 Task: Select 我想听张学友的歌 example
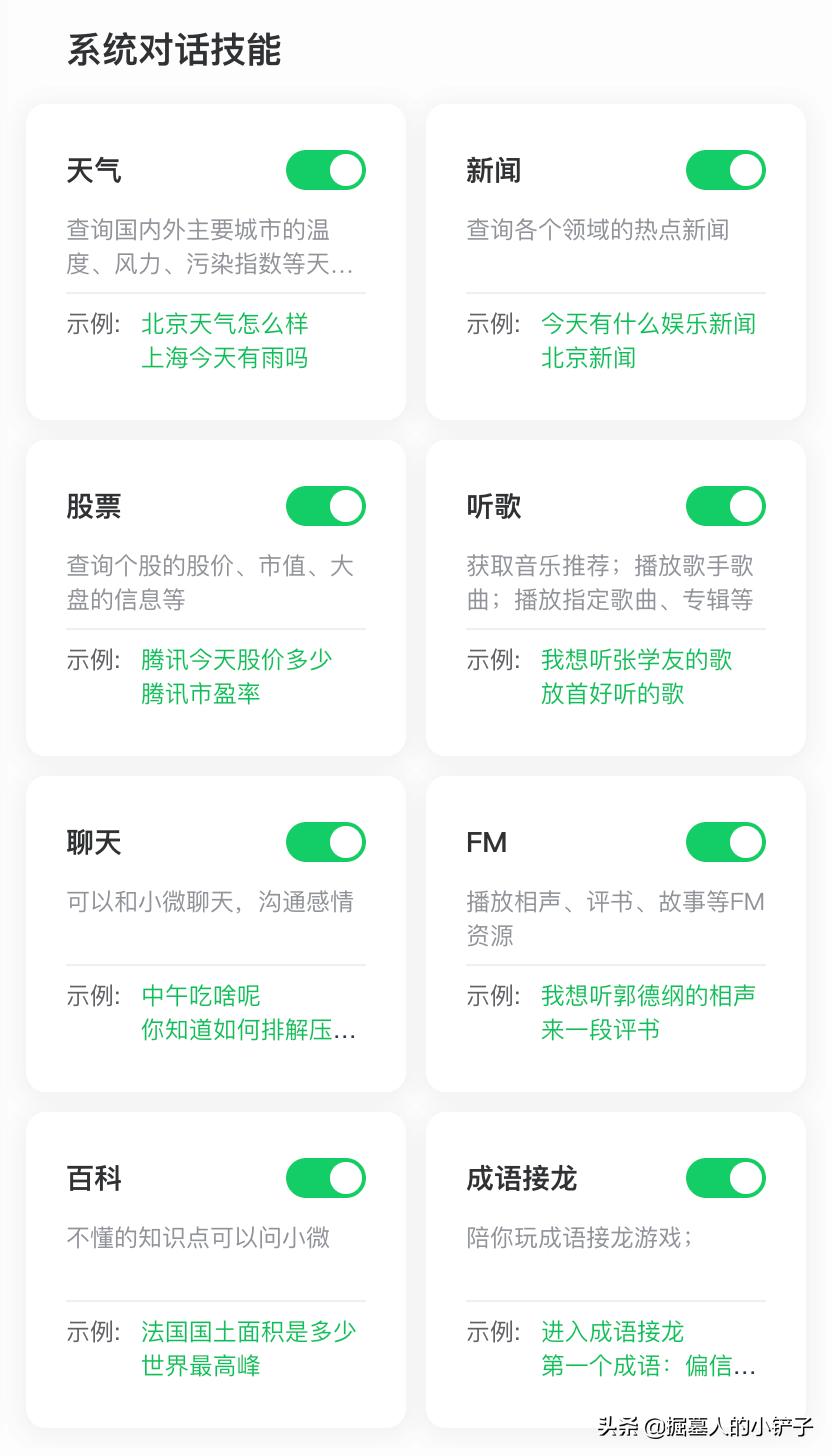point(637,660)
